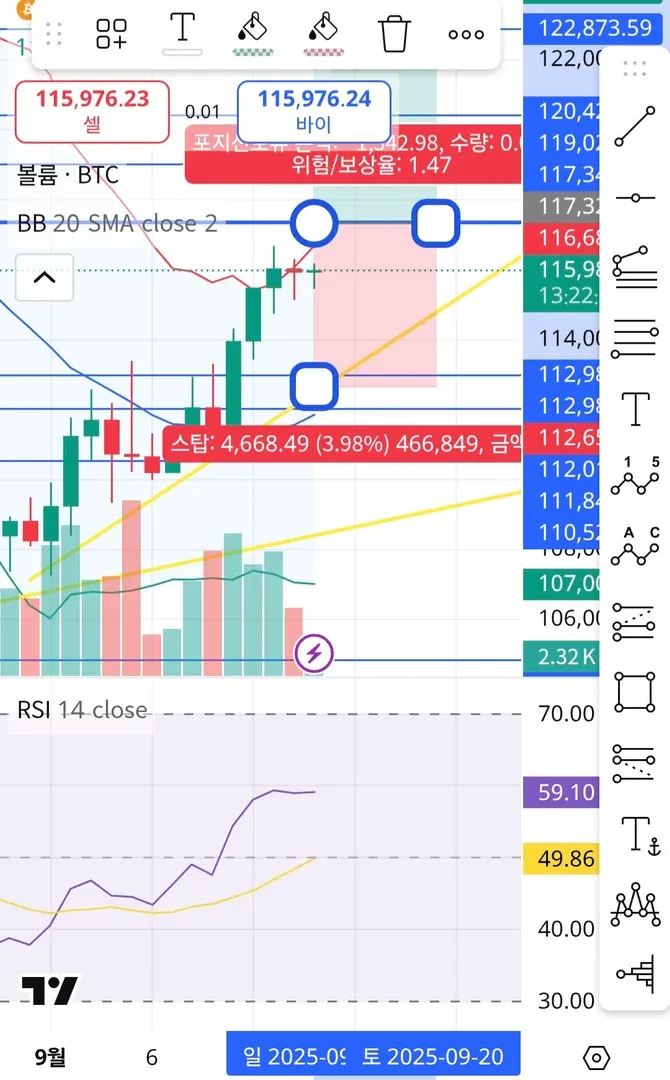670x1080 pixels.
Task: Open the BB 20 SMA indicator label
Action: pos(117,223)
